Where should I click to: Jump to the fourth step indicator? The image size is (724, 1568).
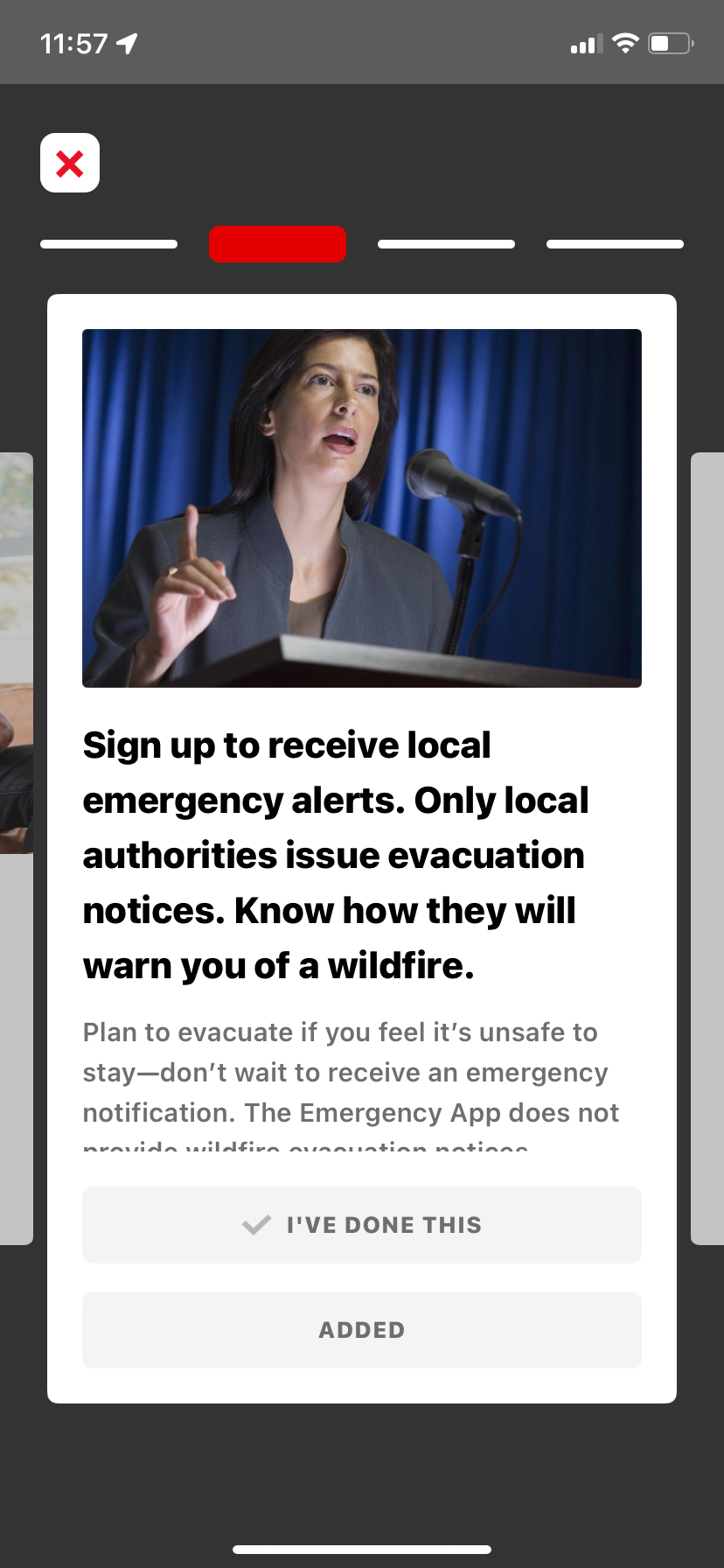pos(615,244)
